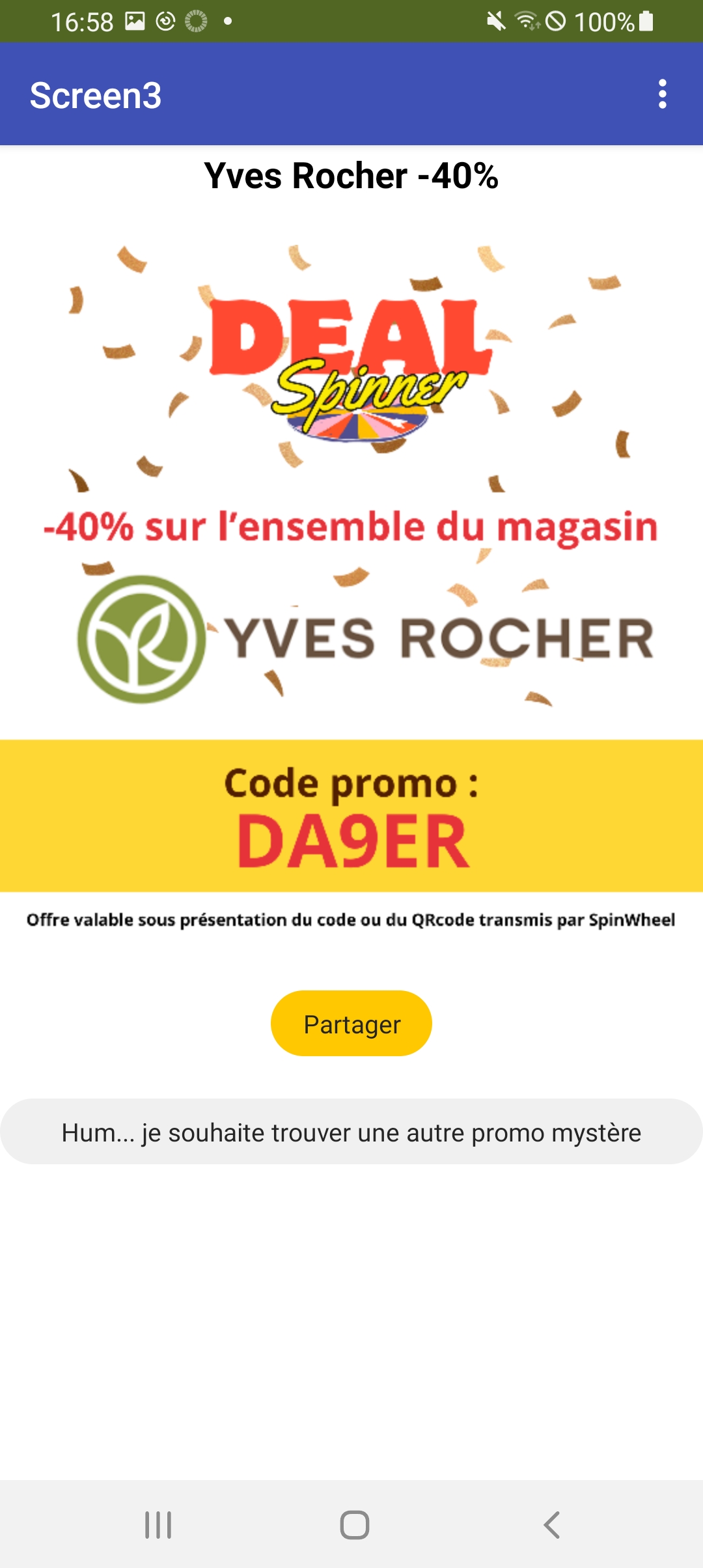Open recent apps from navigation bar
Viewport: 703px width, 1568px height.
point(158,1524)
